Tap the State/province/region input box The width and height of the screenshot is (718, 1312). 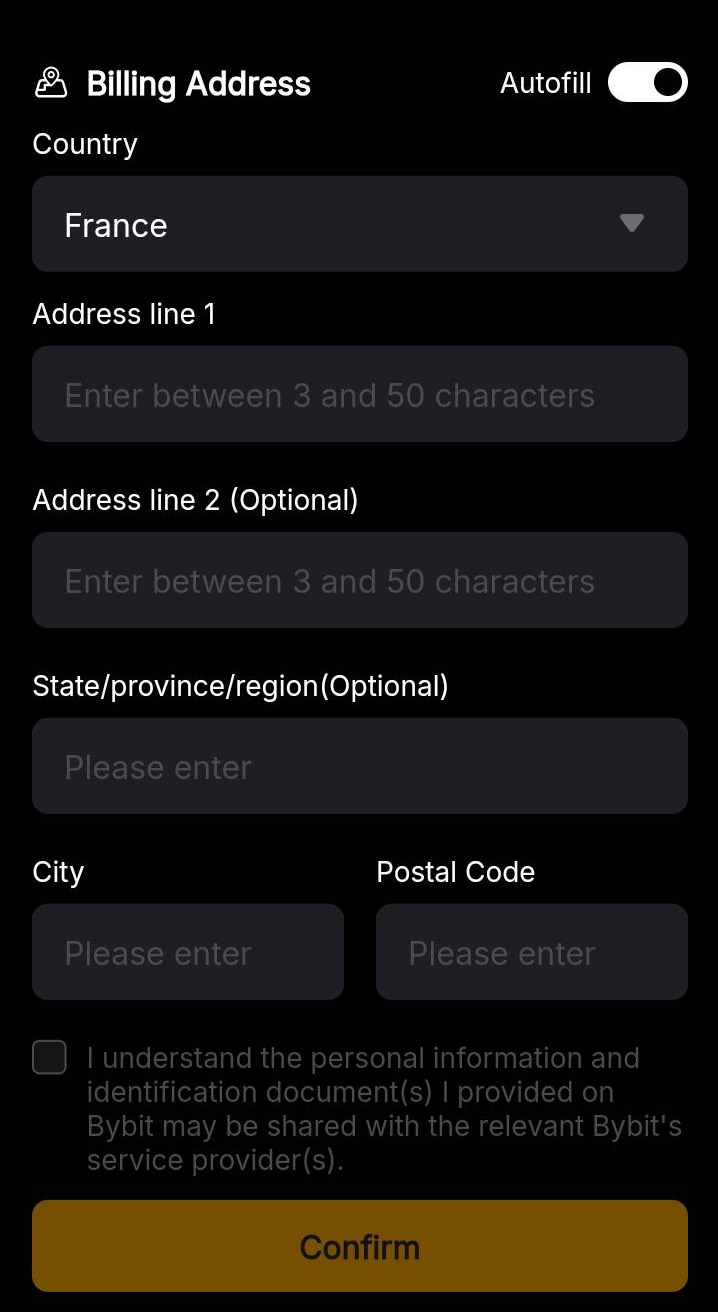click(x=360, y=766)
